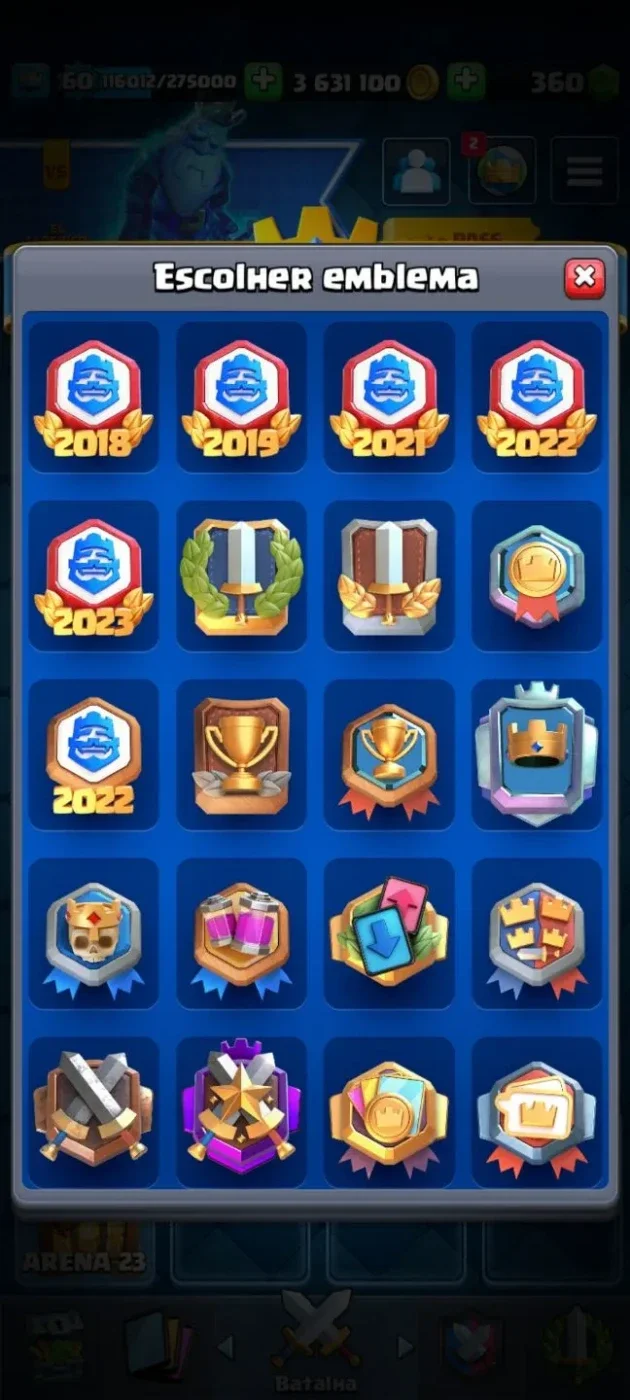
Task: Pick the gold crown medal emblem
Action: click(537, 576)
